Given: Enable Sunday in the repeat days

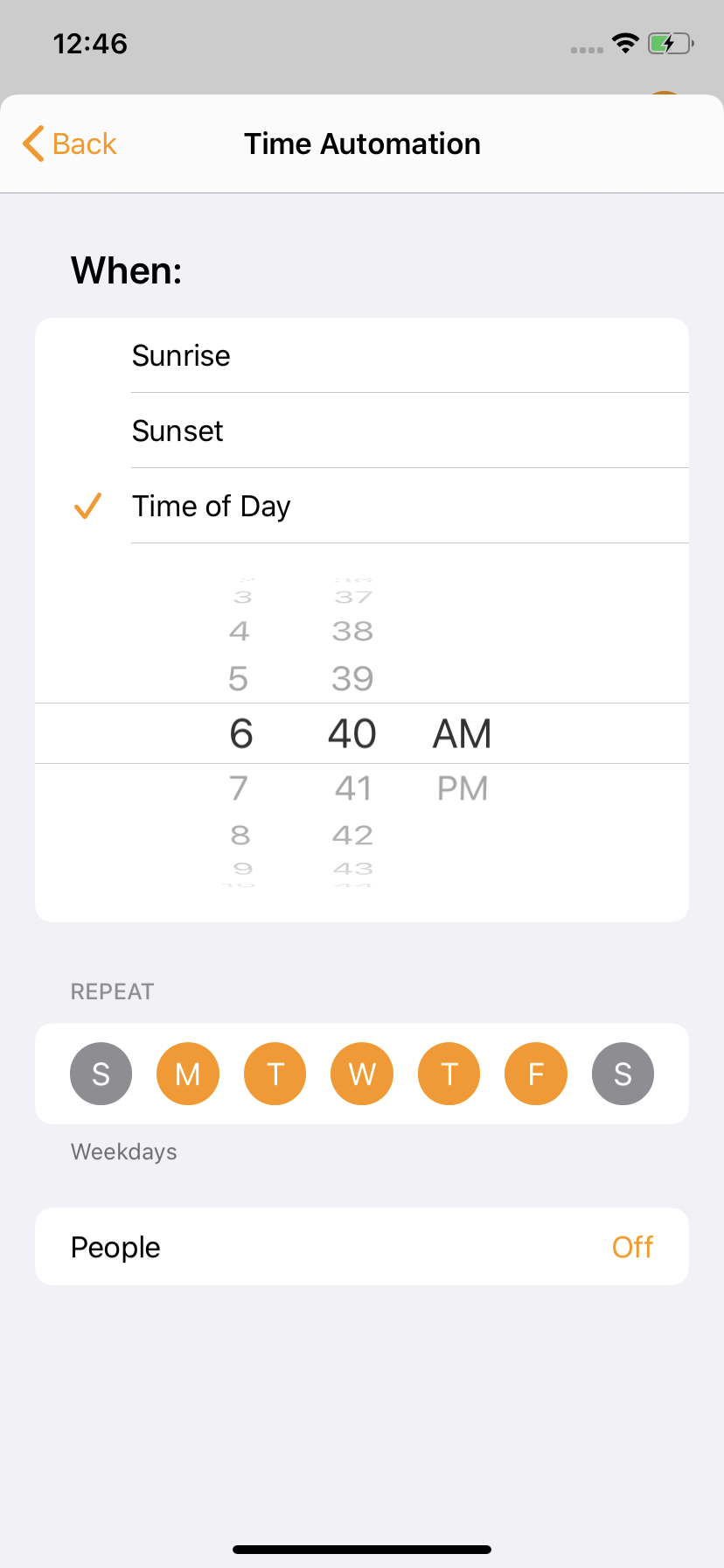Looking at the screenshot, I should 101,1074.
